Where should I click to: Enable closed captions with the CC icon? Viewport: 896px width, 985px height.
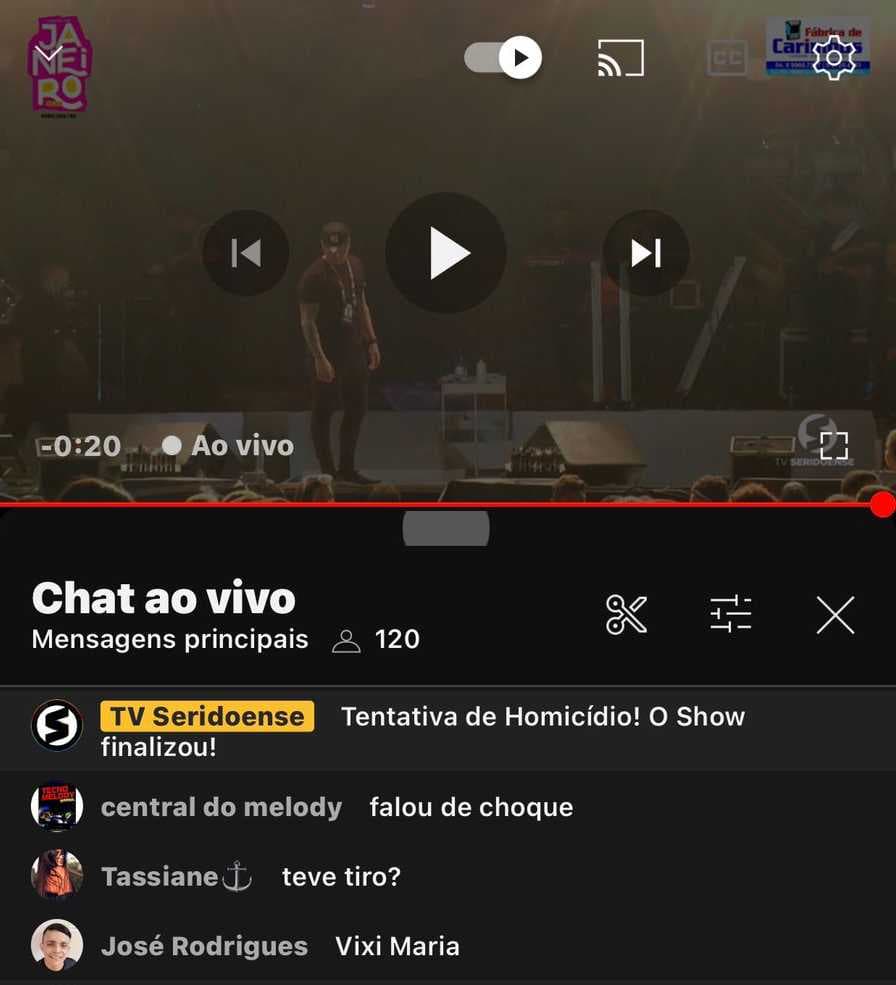click(727, 57)
